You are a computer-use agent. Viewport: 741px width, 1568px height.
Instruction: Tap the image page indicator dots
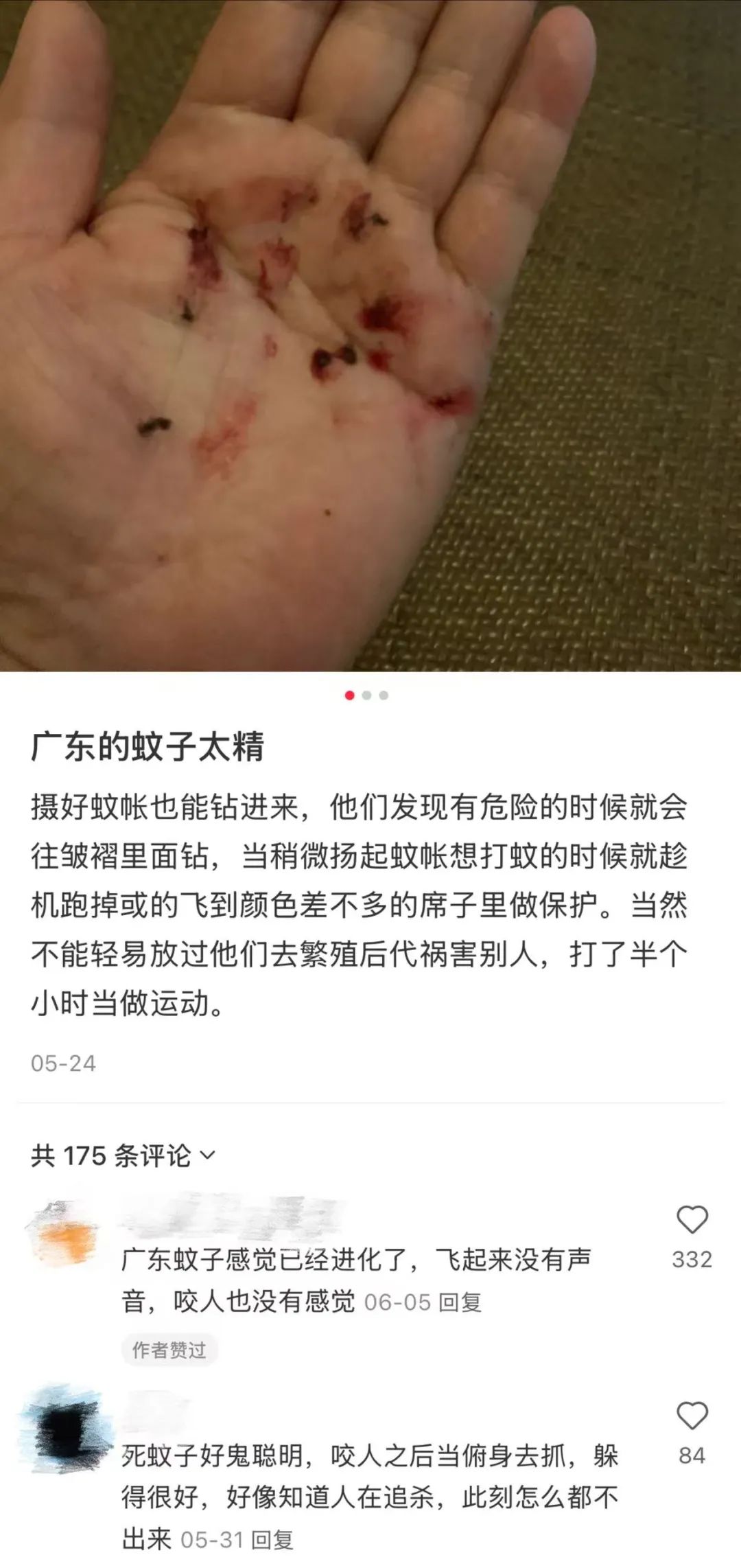[366, 695]
